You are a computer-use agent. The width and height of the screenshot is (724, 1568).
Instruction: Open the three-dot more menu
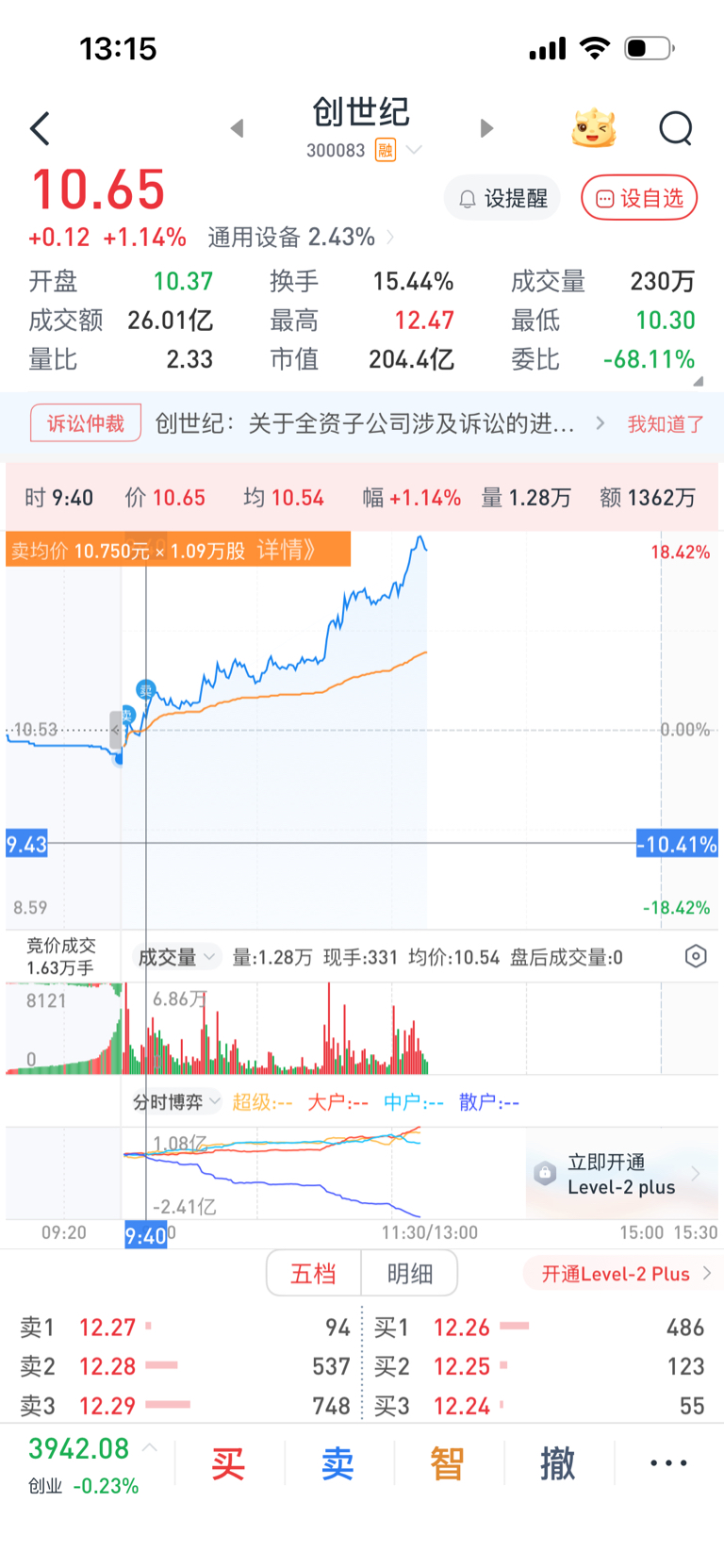668,1463
